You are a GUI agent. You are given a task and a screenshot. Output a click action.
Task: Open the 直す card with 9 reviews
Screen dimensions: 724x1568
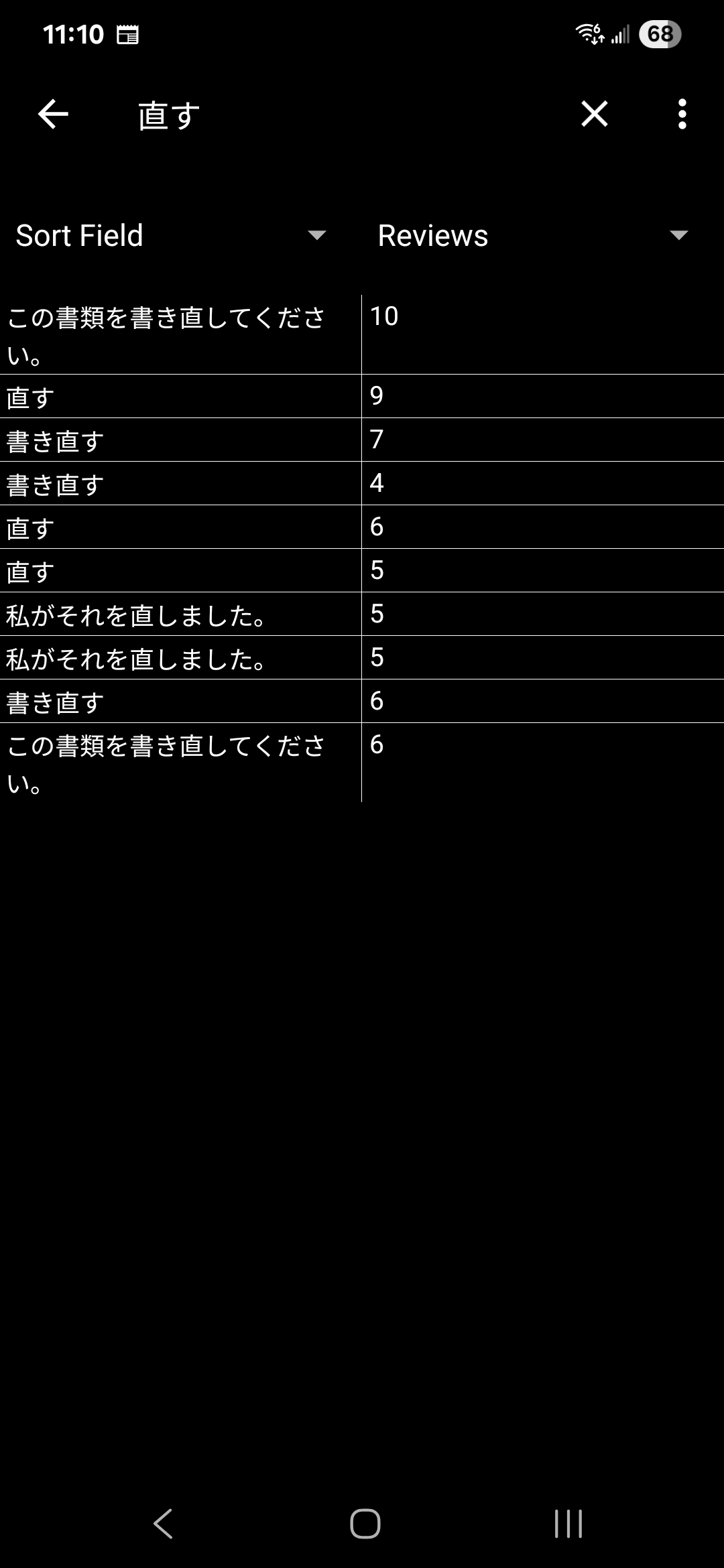pos(362,396)
